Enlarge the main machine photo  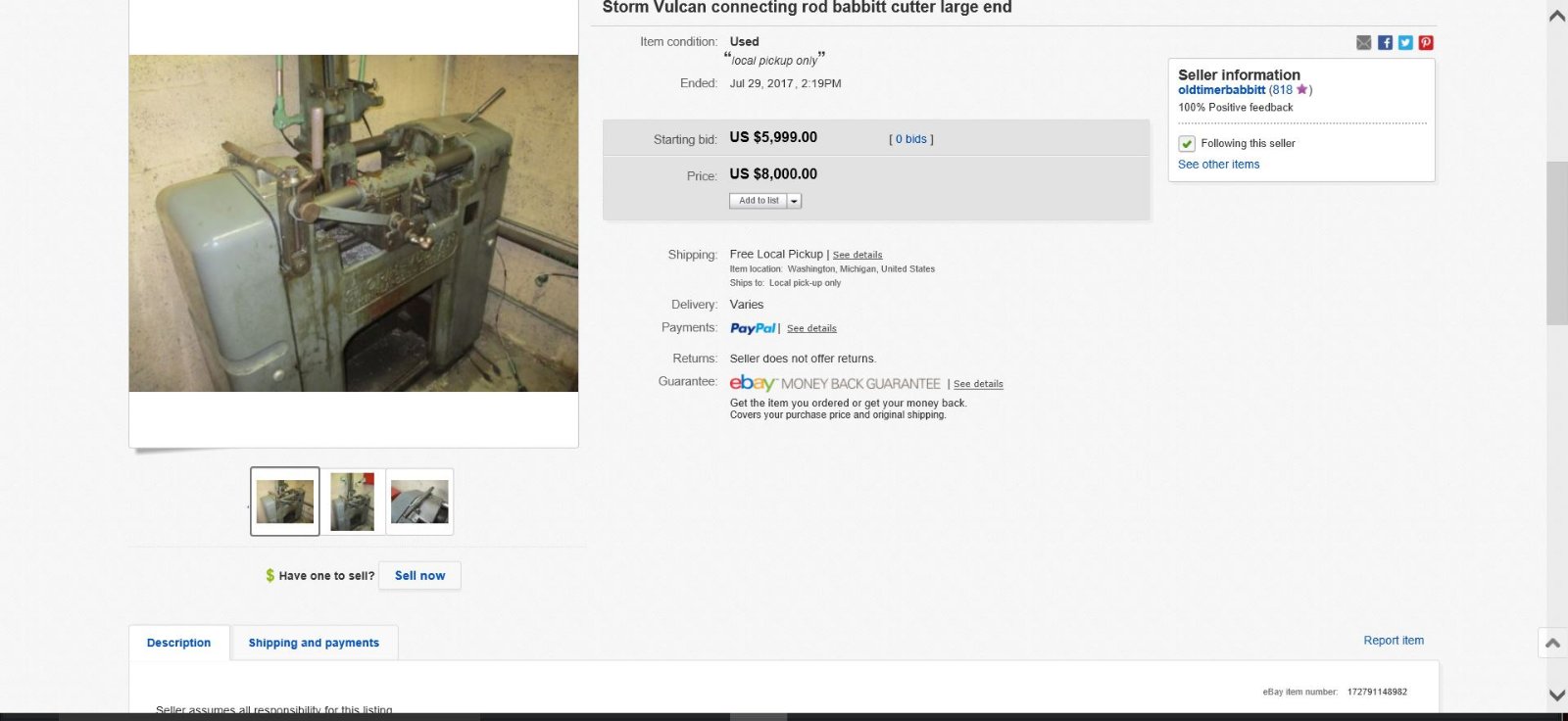(x=353, y=223)
